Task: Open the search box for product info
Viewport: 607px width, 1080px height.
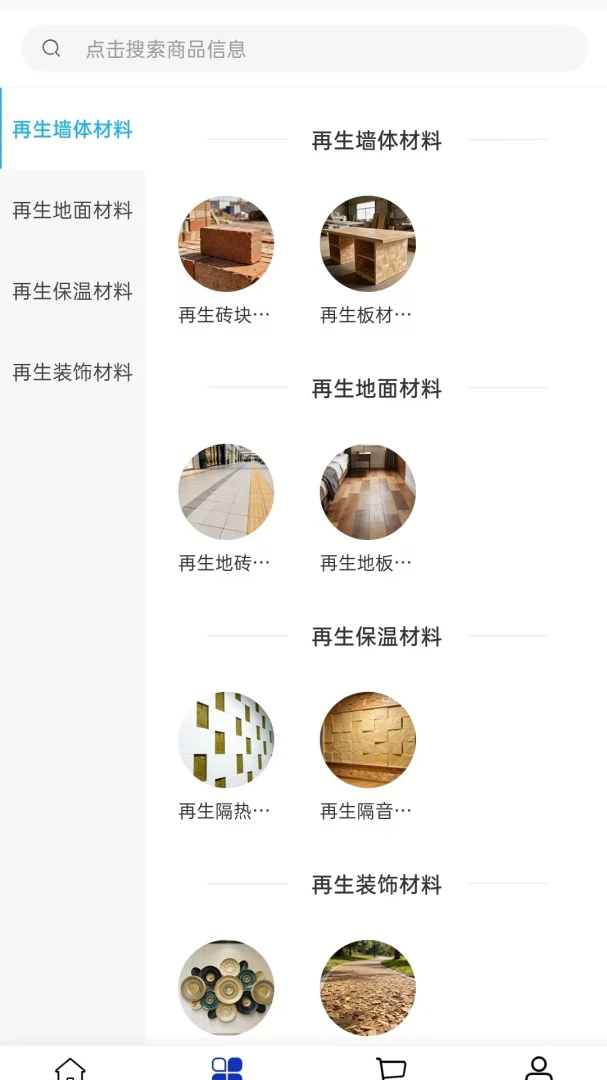Action: (x=304, y=48)
